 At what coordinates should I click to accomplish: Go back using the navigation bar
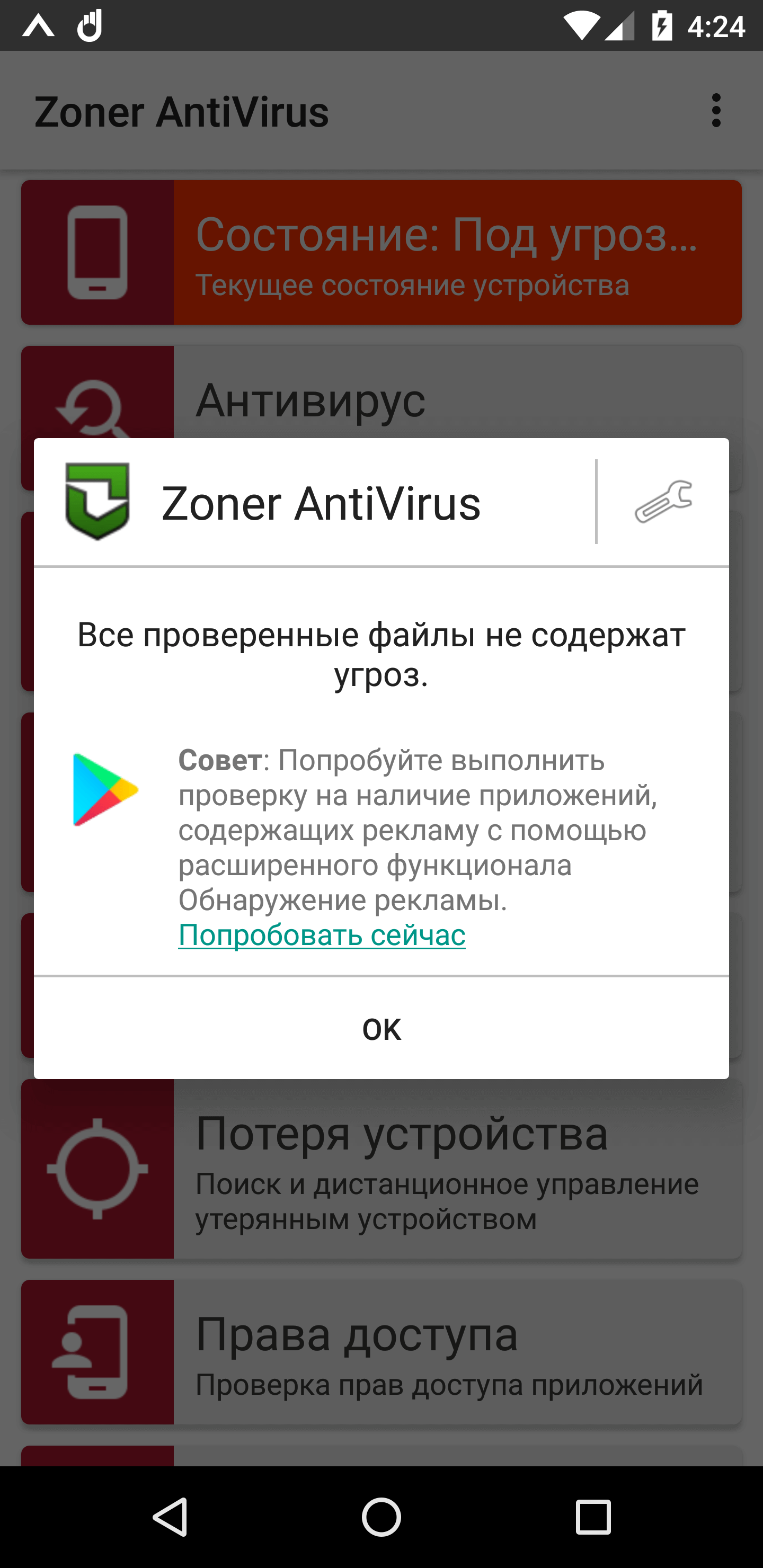(170, 1516)
